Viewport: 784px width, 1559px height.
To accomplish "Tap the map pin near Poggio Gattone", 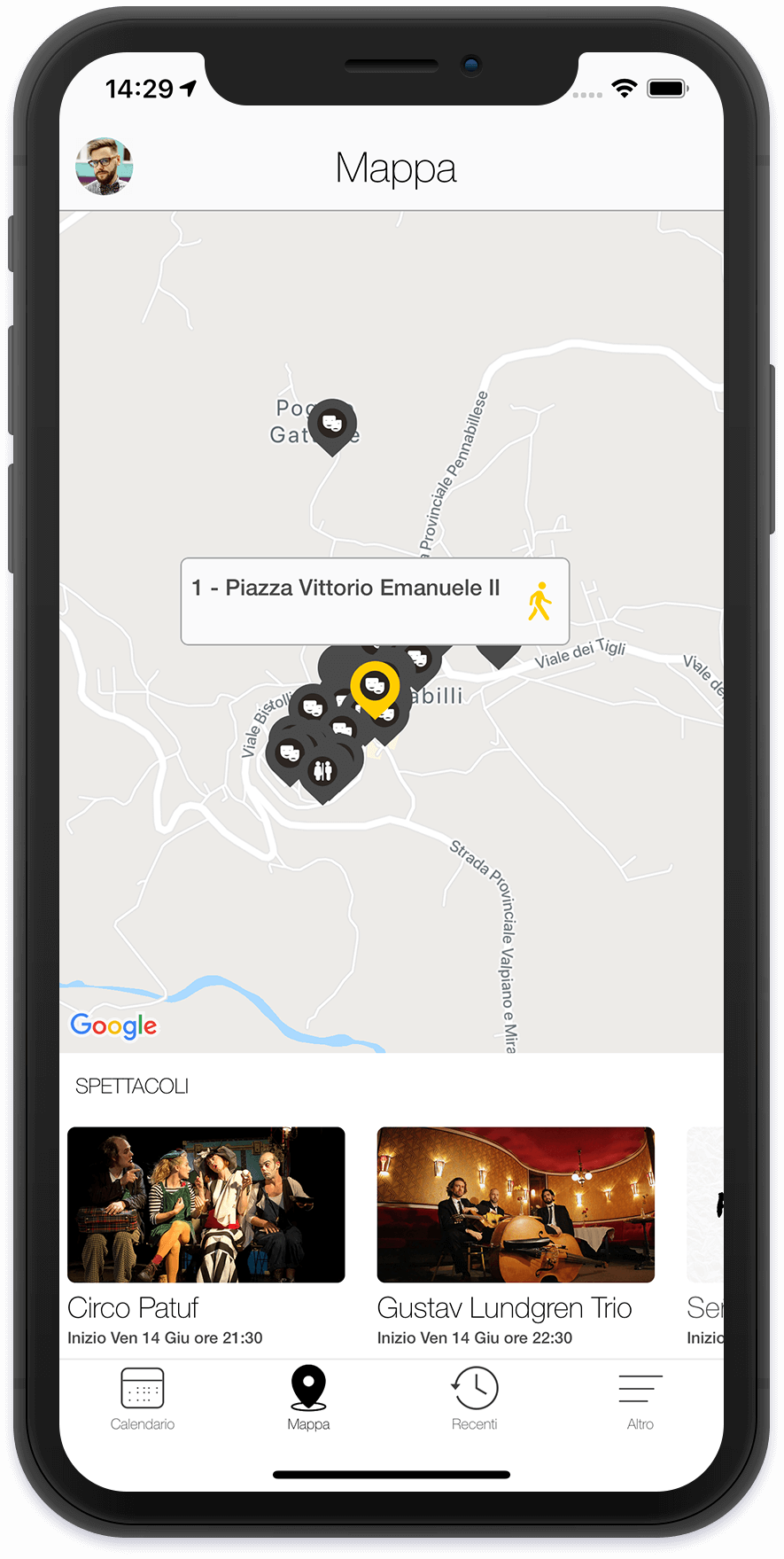I will (332, 424).
